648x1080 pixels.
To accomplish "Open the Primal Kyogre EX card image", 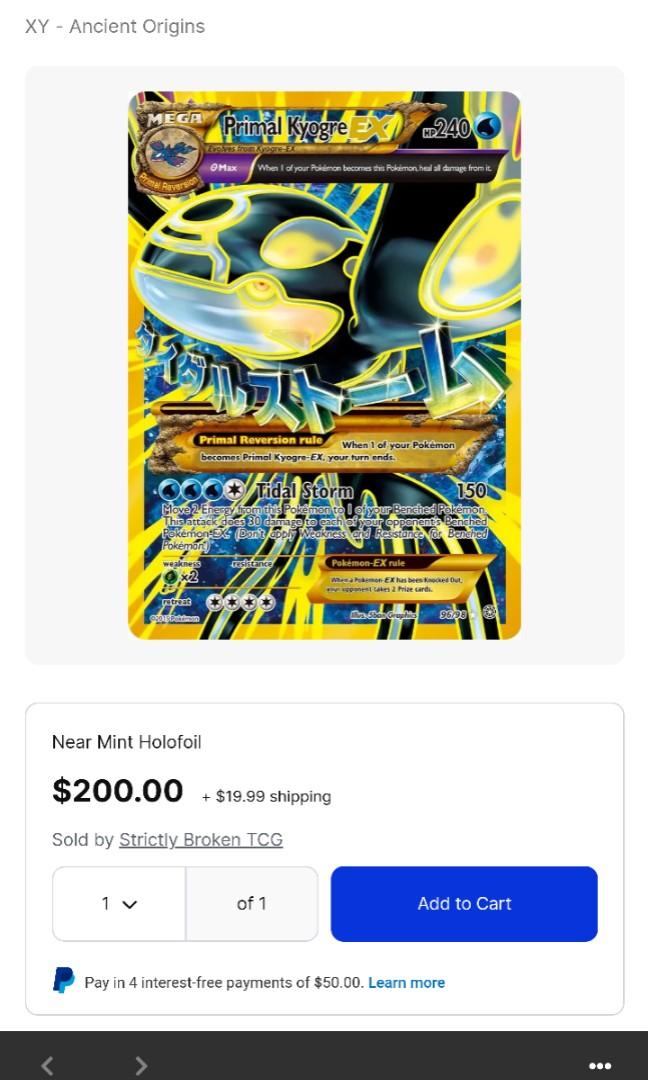I will (x=324, y=365).
